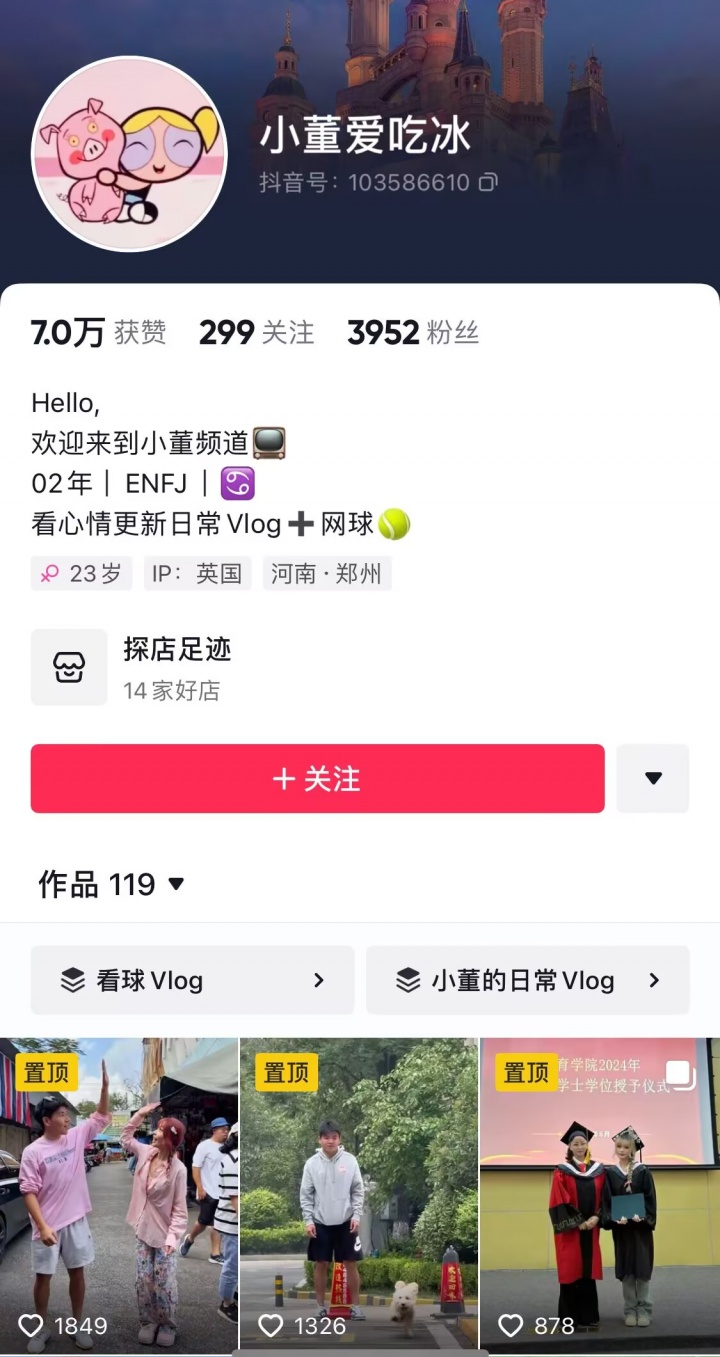720x1357 pixels.
Task: Expand the arrow beside the follow button
Action: click(653, 778)
